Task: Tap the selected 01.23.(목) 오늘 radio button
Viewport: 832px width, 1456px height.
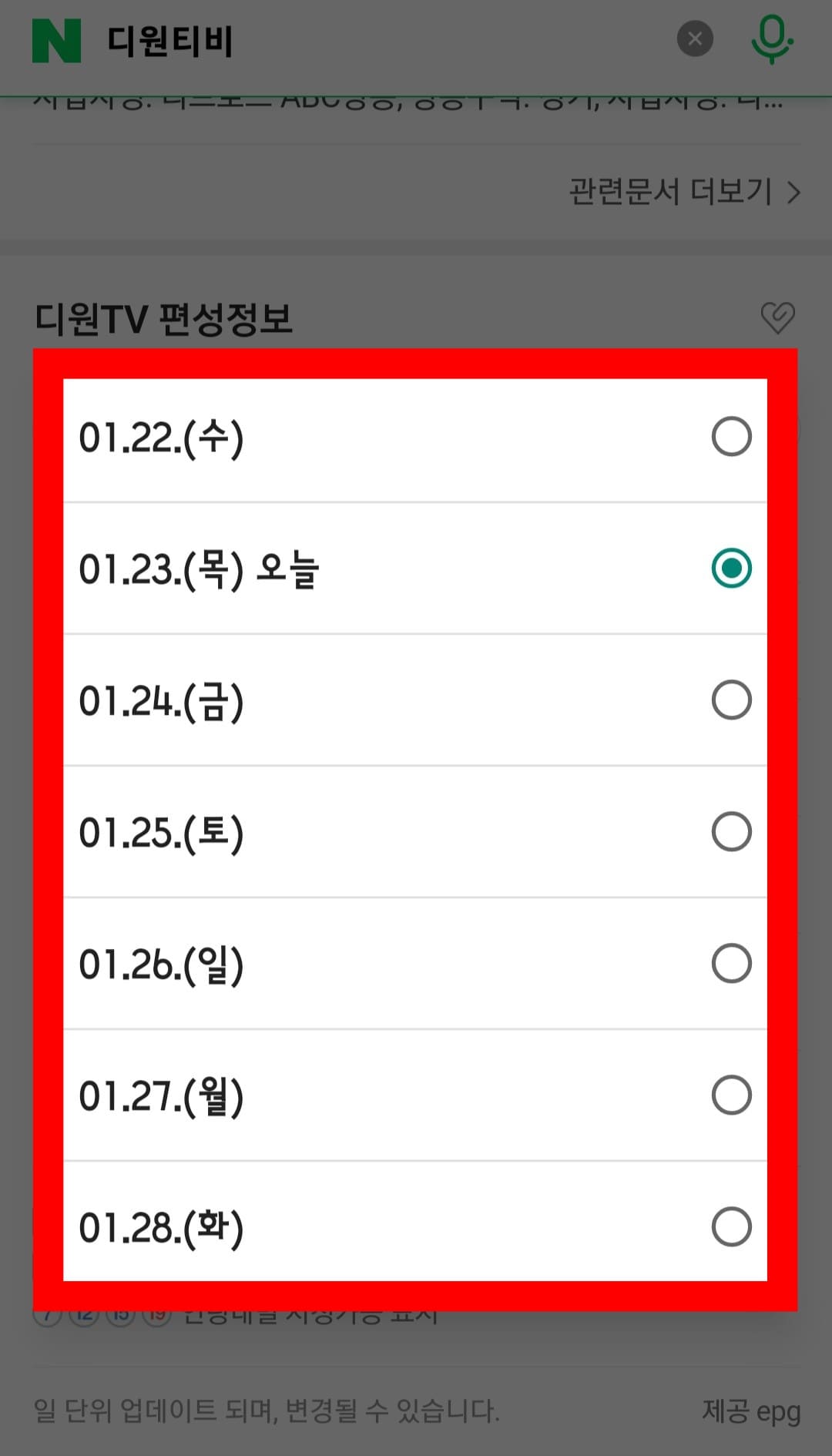Action: point(731,569)
